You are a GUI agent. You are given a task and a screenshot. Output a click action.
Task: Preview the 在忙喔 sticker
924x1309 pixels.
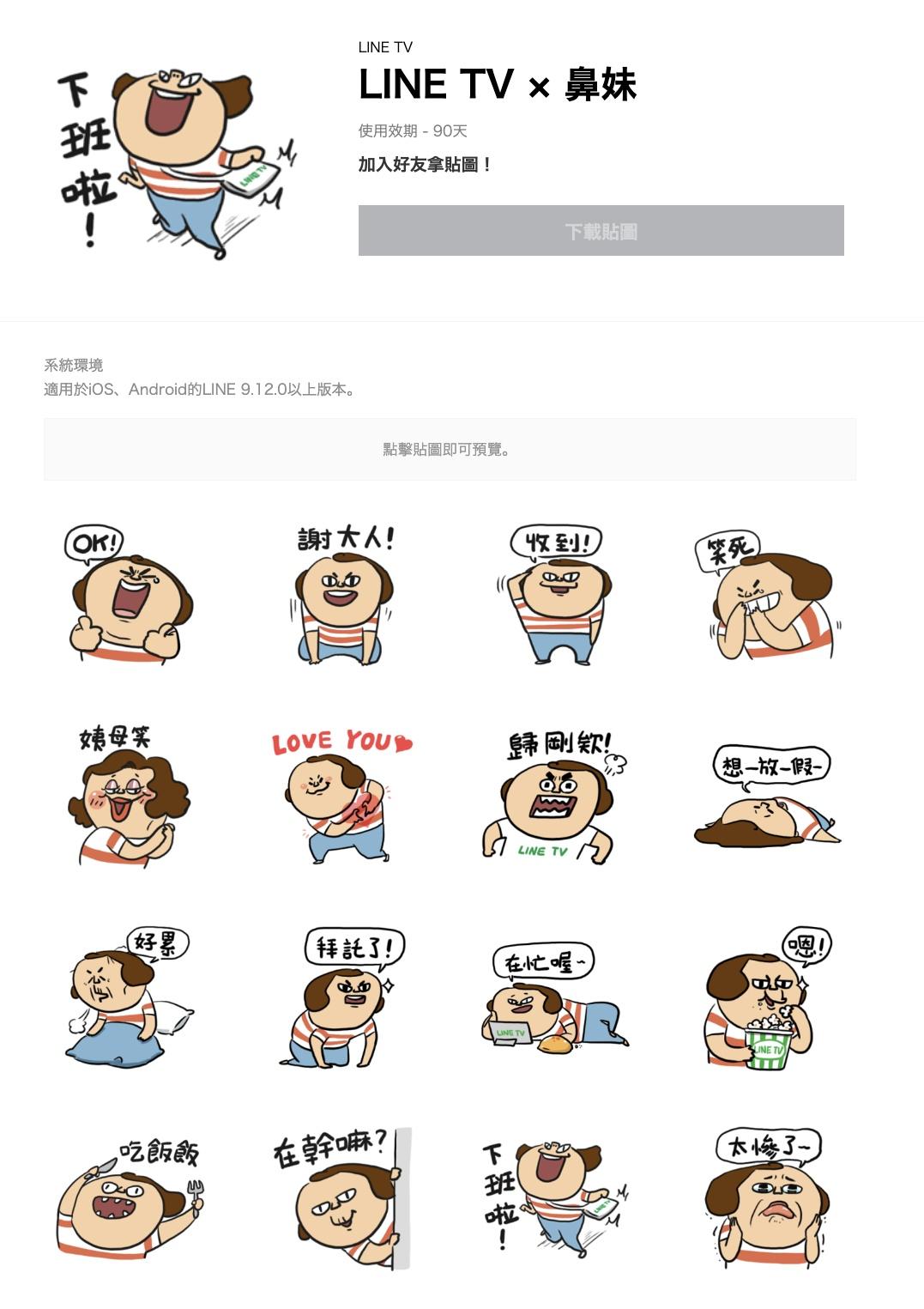point(557,997)
